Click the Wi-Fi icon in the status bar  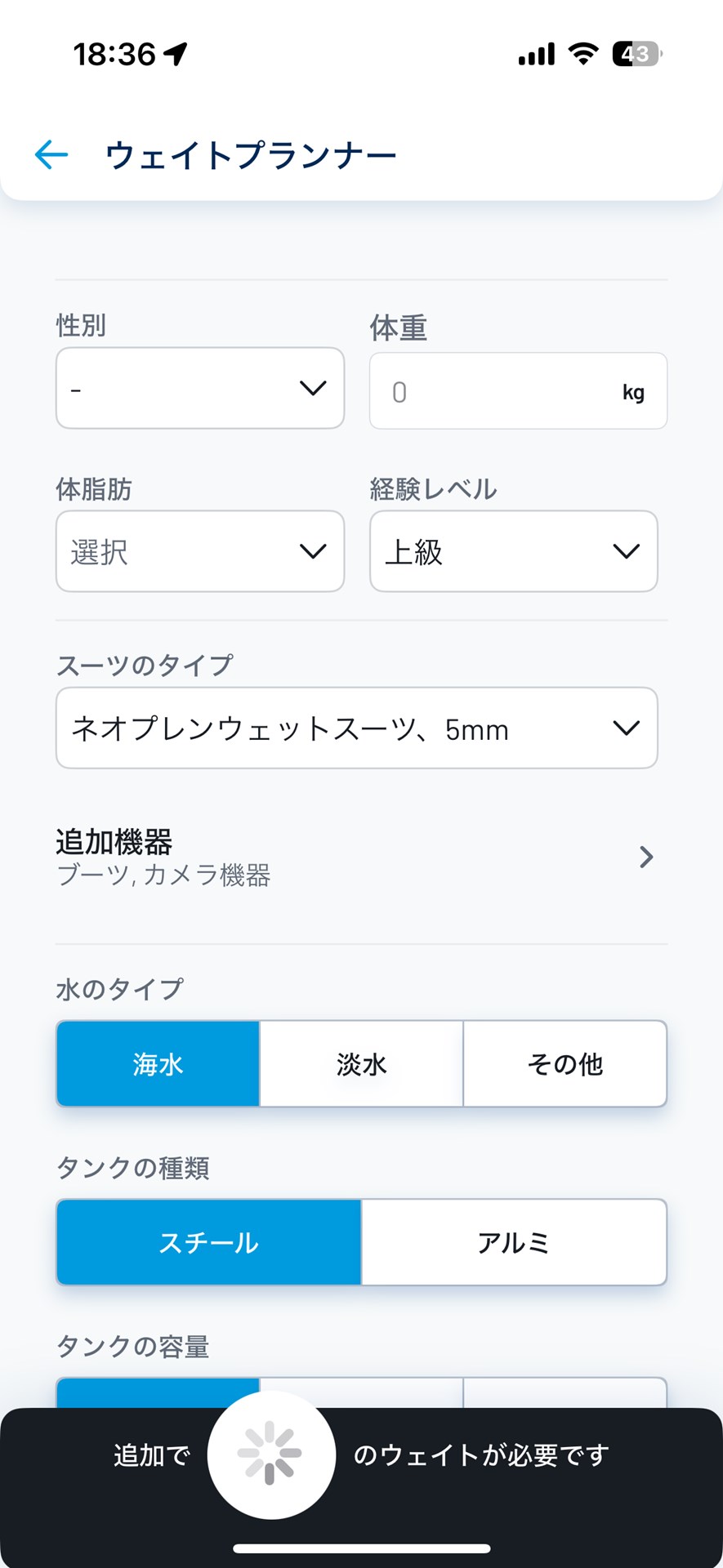coord(582,52)
